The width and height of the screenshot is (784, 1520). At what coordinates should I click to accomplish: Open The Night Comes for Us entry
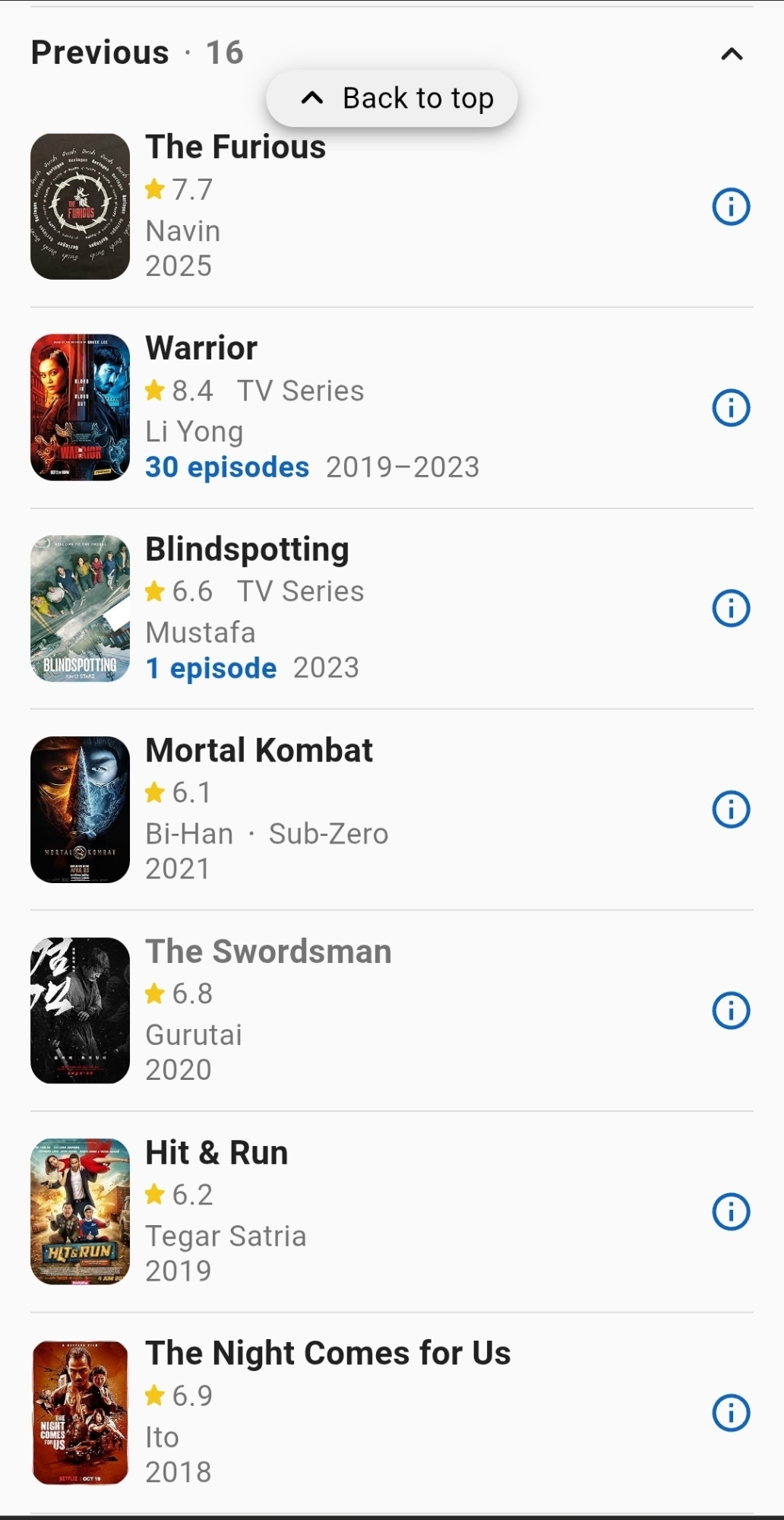point(327,1354)
